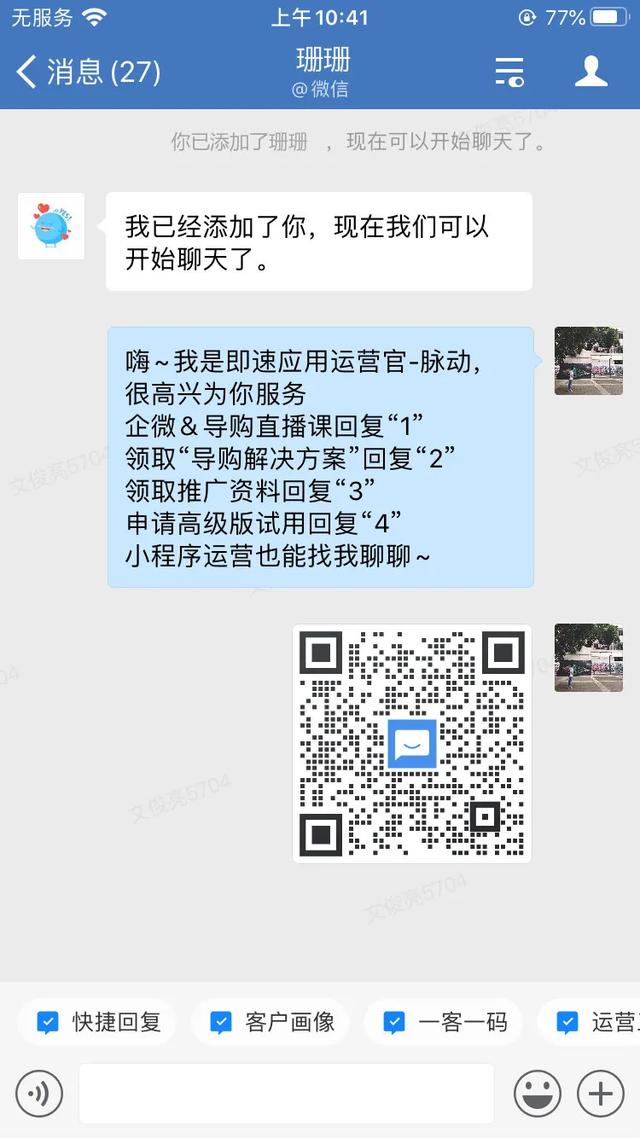Screen dimensions: 640x1138
Task: Tap my avatar beside the greeting message
Action: click(x=588, y=361)
